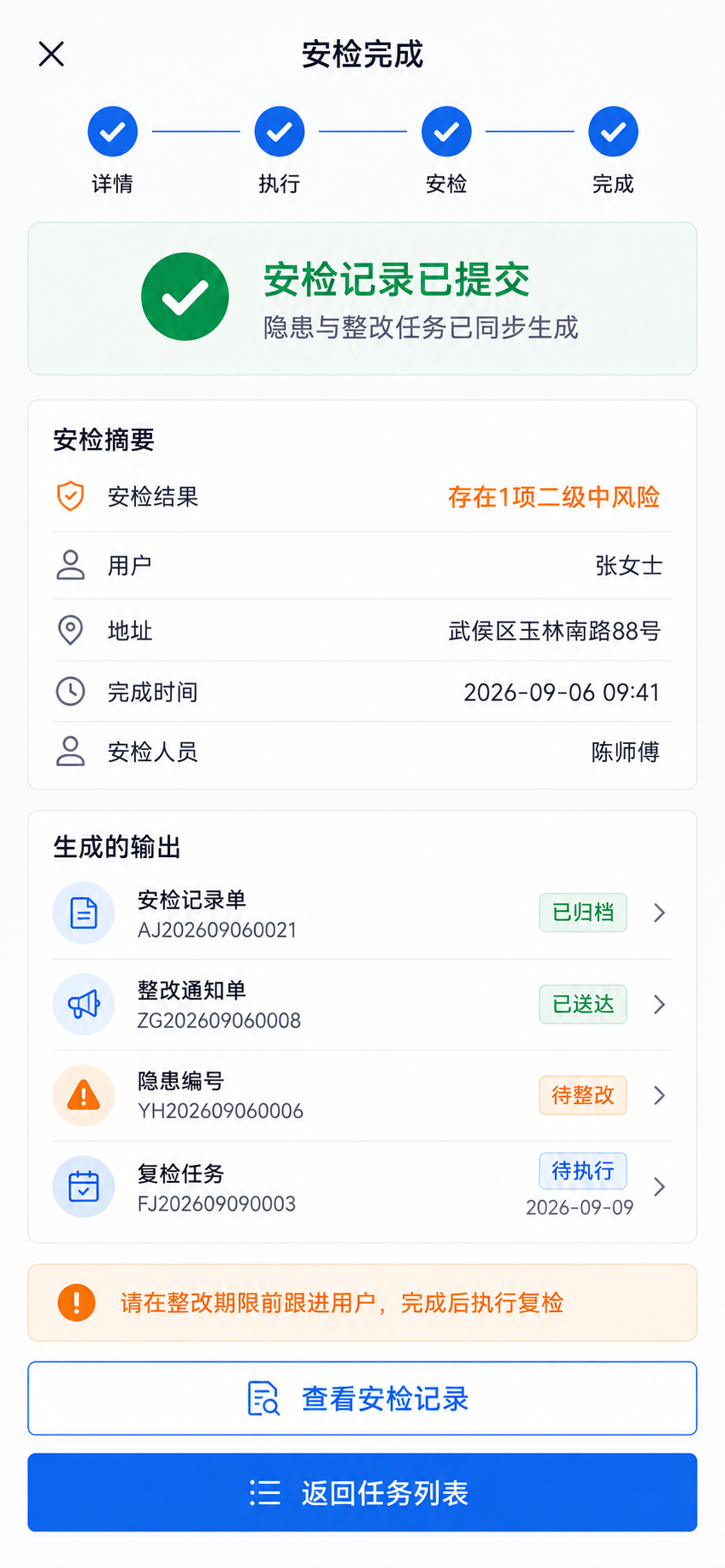The image size is (725, 1568).
Task: Close the 安检完成 page
Action: tap(52, 54)
